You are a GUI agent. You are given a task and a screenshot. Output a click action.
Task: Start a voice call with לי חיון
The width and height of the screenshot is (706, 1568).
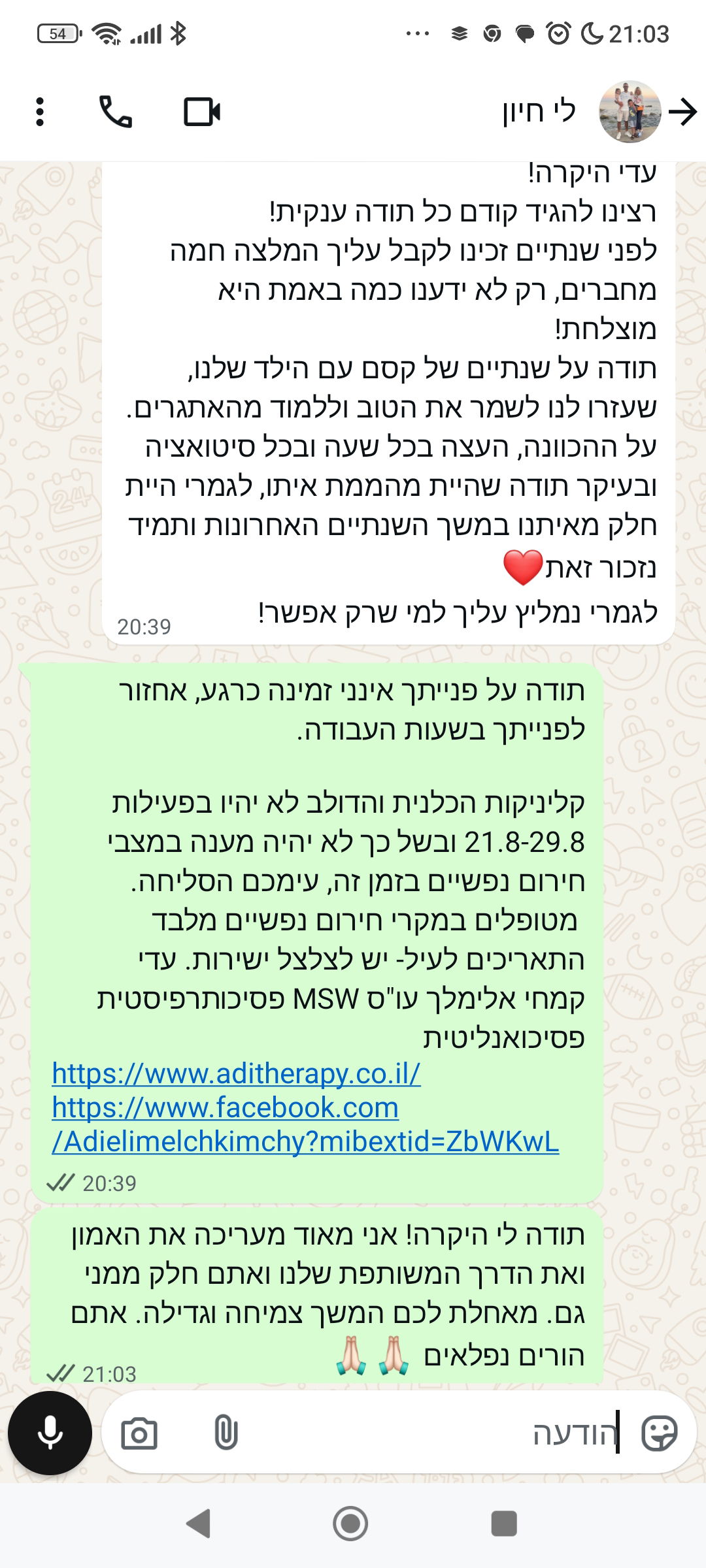click(115, 112)
